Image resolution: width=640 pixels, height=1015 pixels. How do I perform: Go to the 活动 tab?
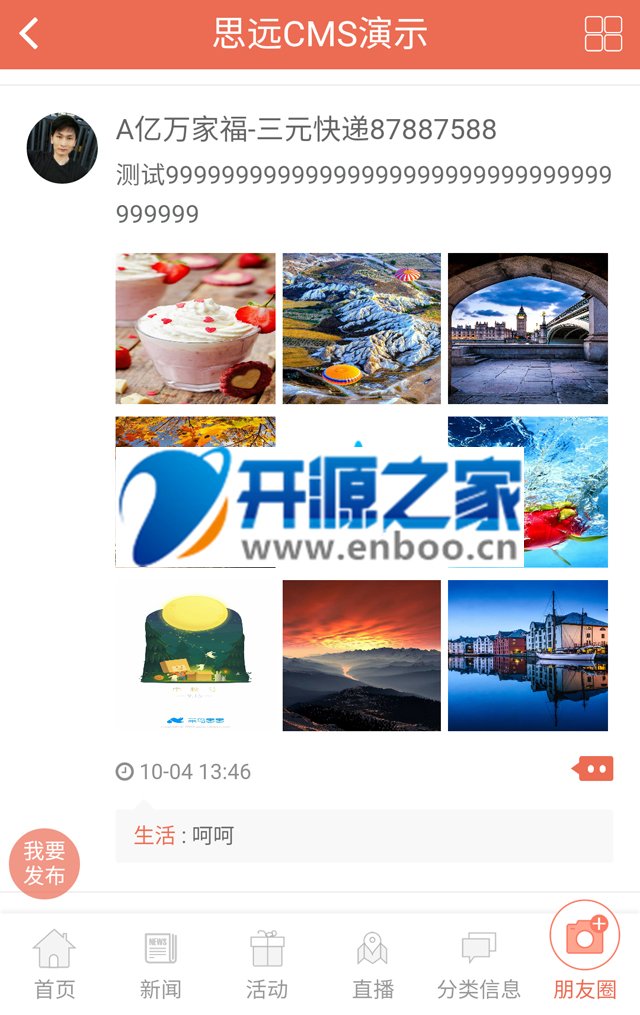point(267,964)
